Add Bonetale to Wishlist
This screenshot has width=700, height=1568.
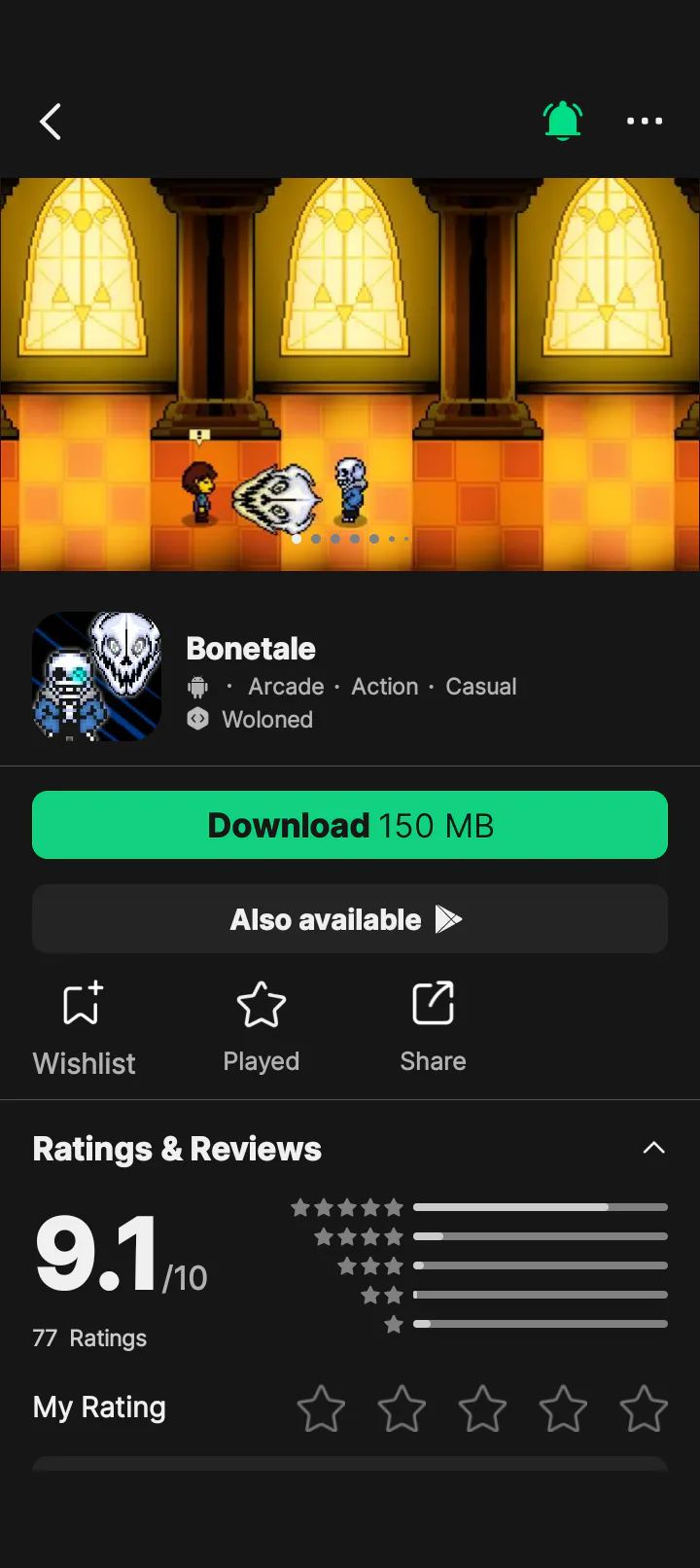[84, 1029]
